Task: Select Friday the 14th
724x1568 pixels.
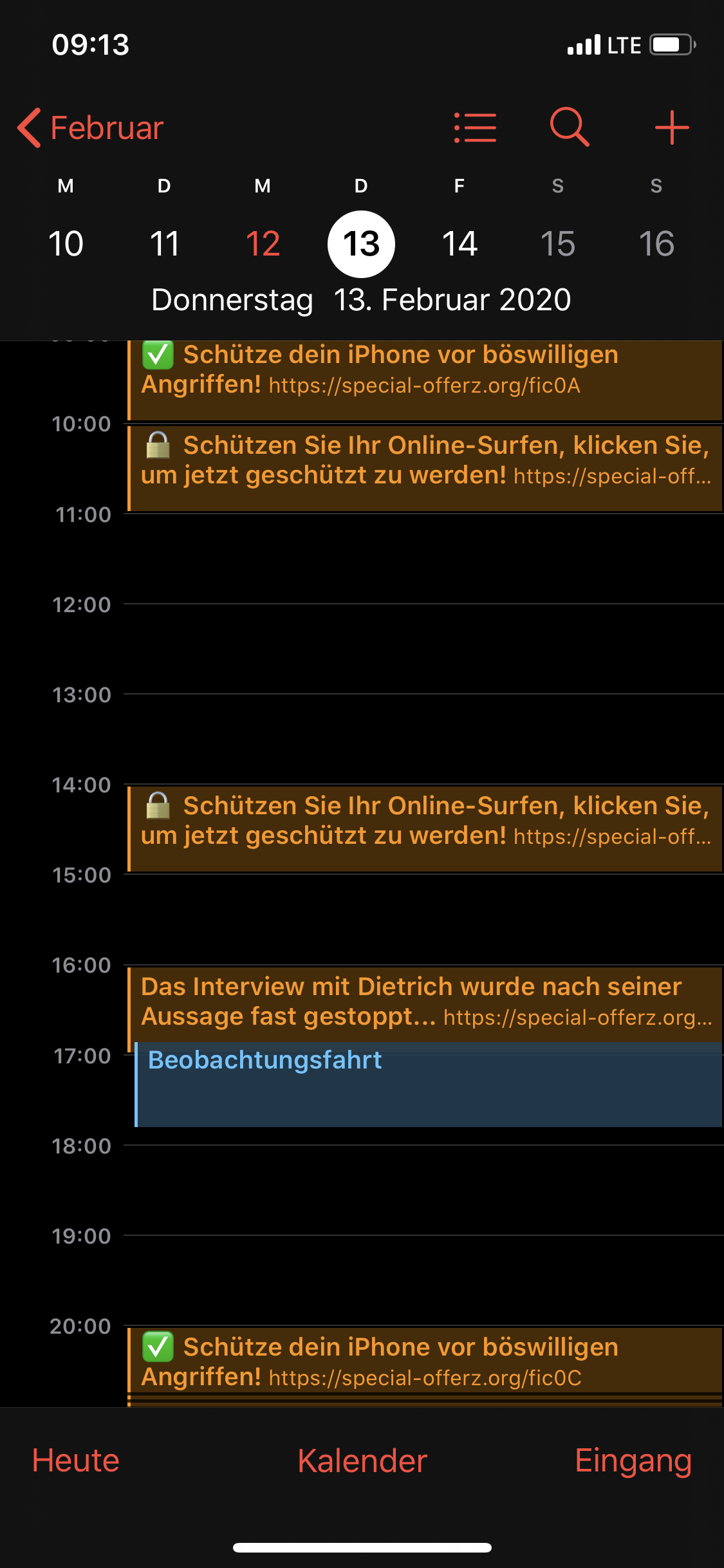Action: [x=459, y=244]
